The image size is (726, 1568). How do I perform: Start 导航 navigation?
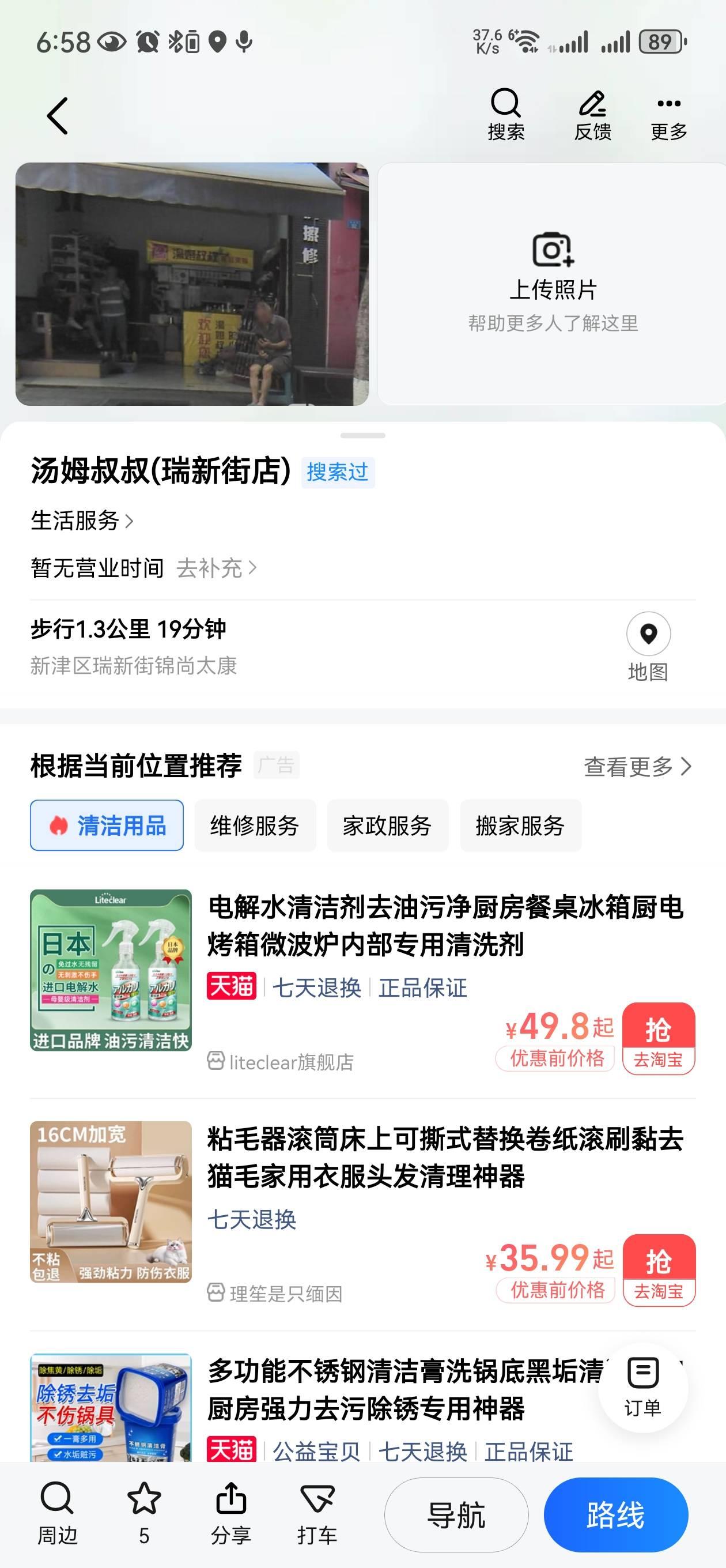click(456, 1515)
